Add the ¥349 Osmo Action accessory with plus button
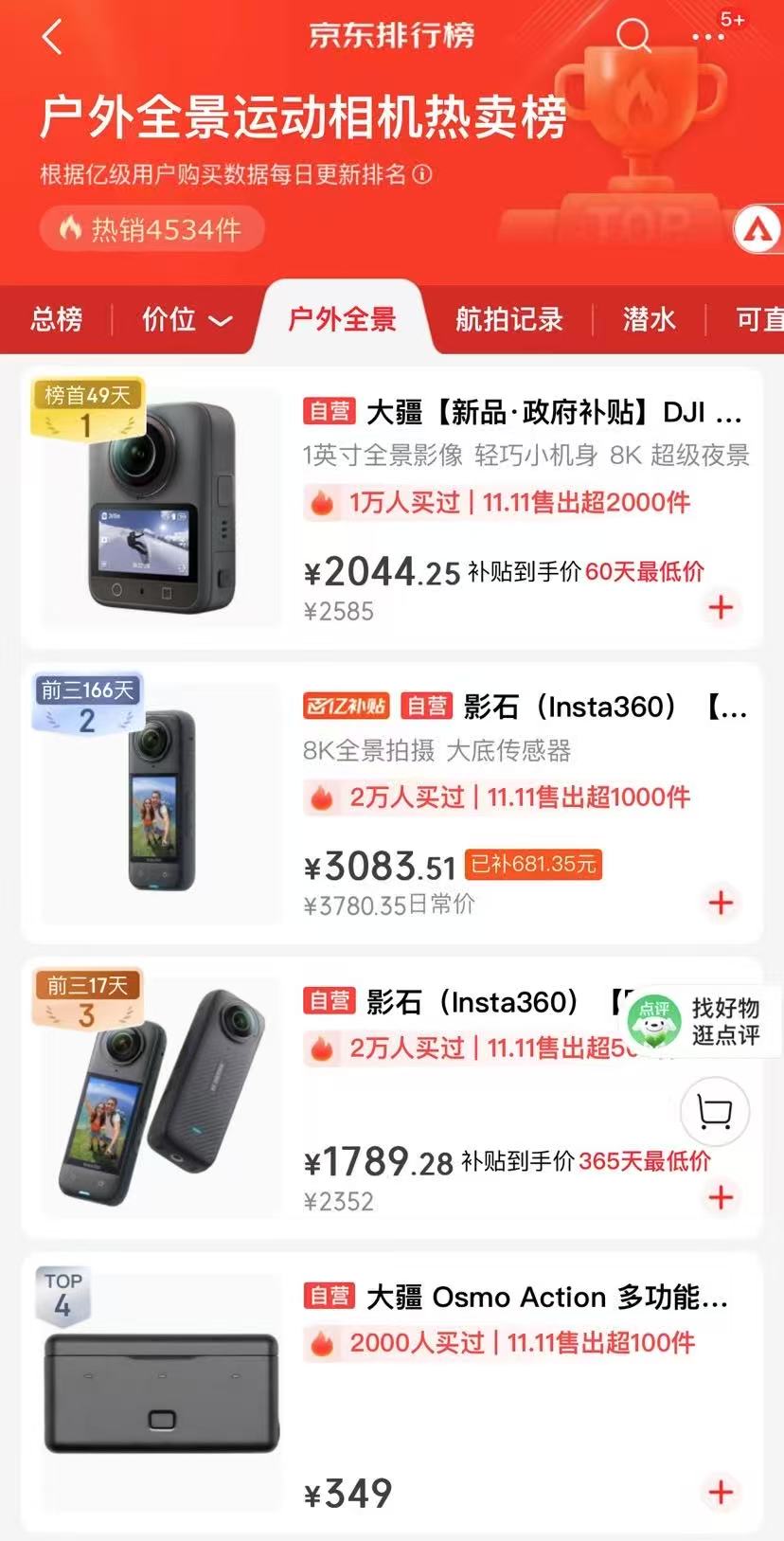The height and width of the screenshot is (1541, 784). point(722,1493)
